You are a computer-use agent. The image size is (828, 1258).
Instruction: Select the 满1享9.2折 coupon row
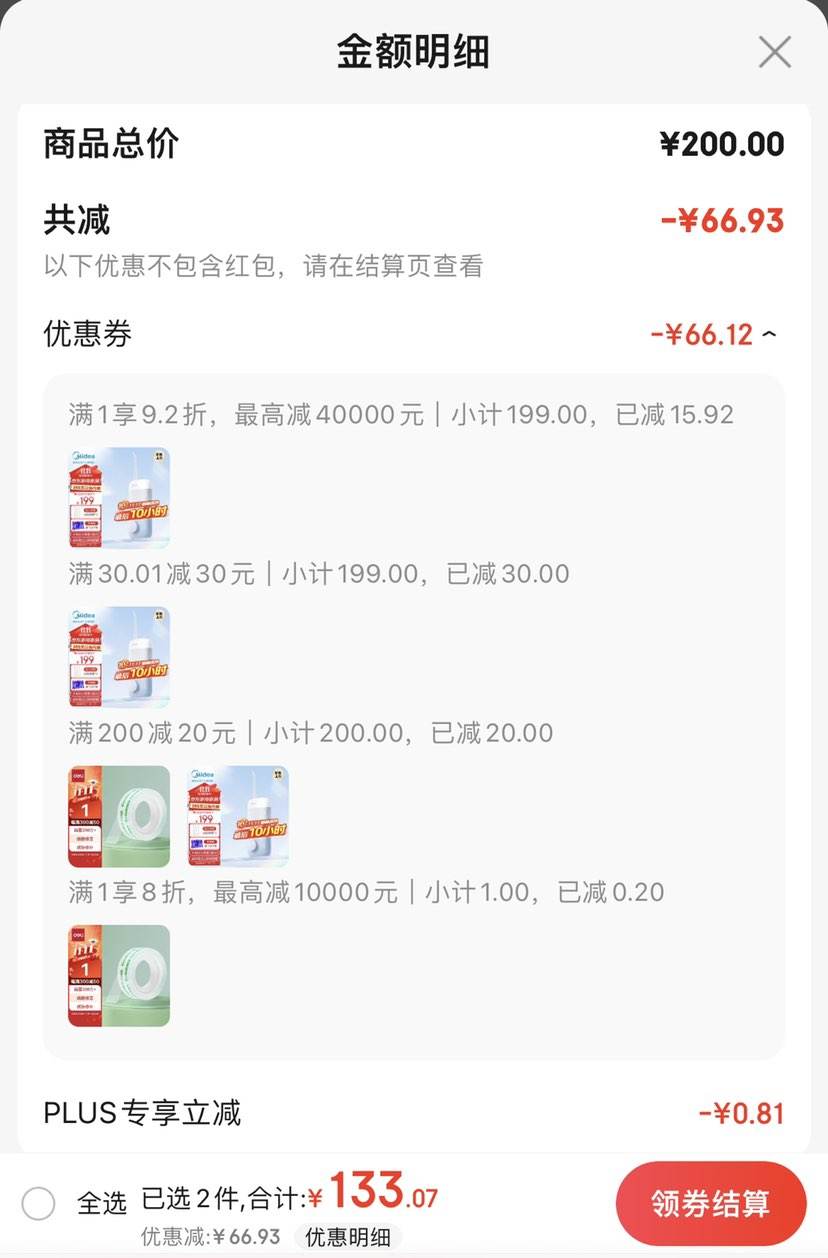398,414
